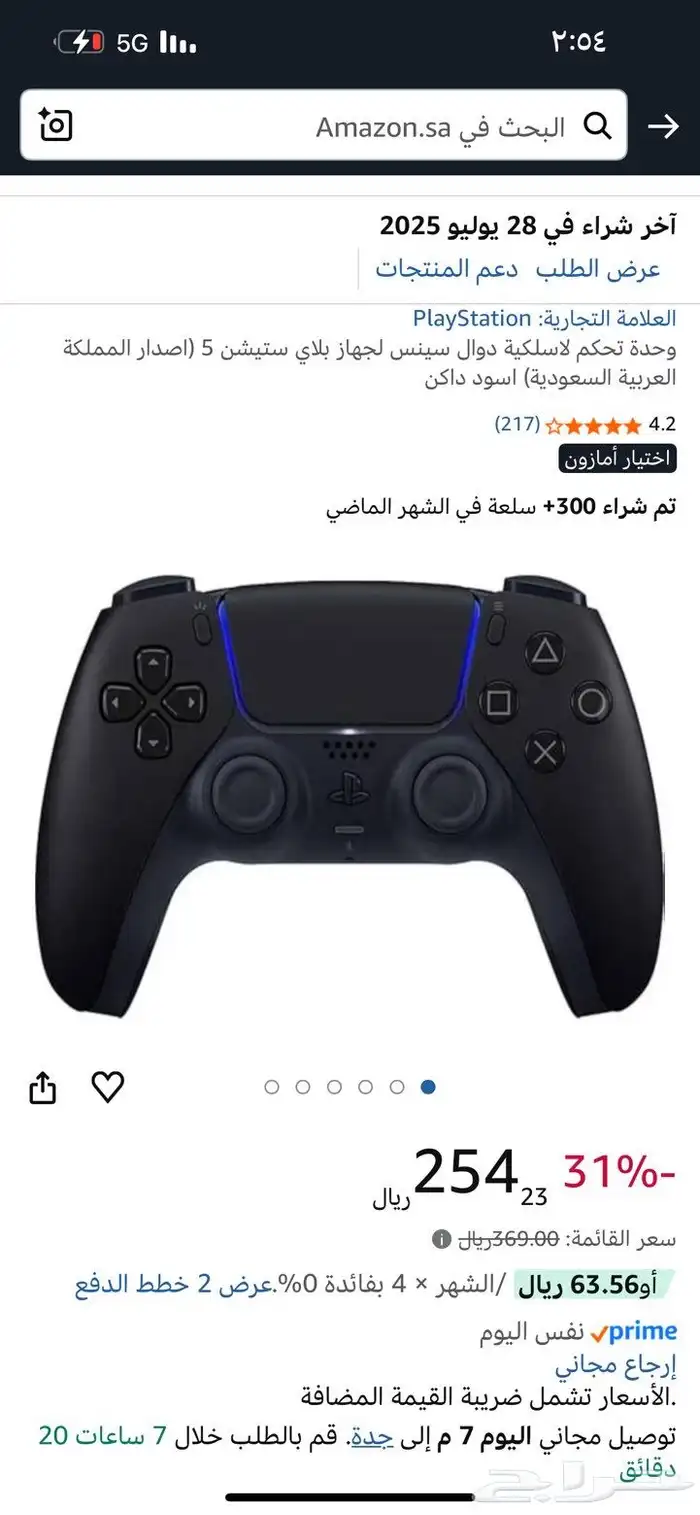700x1515 pixels.
Task: Show list price info icon
Action: click(x=441, y=1240)
